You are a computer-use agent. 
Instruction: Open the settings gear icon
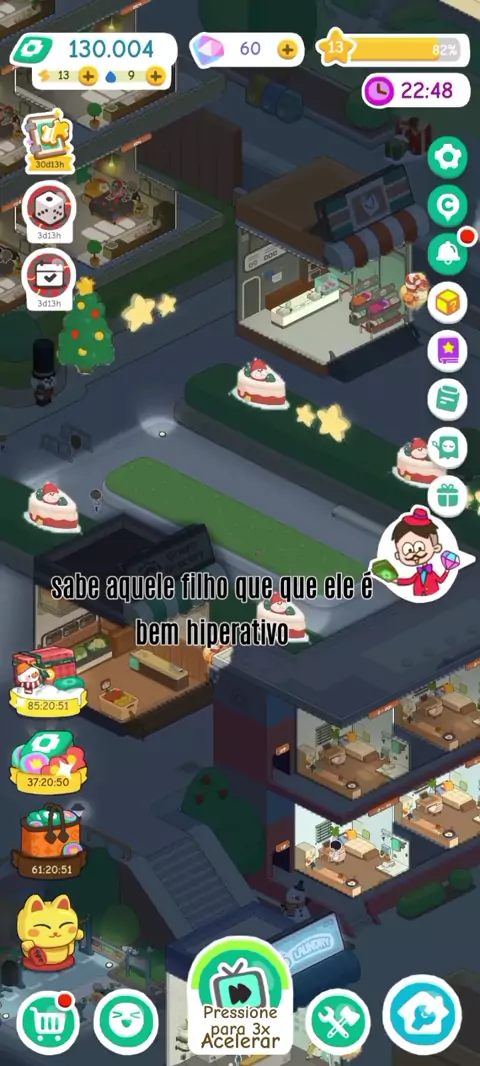447,157
